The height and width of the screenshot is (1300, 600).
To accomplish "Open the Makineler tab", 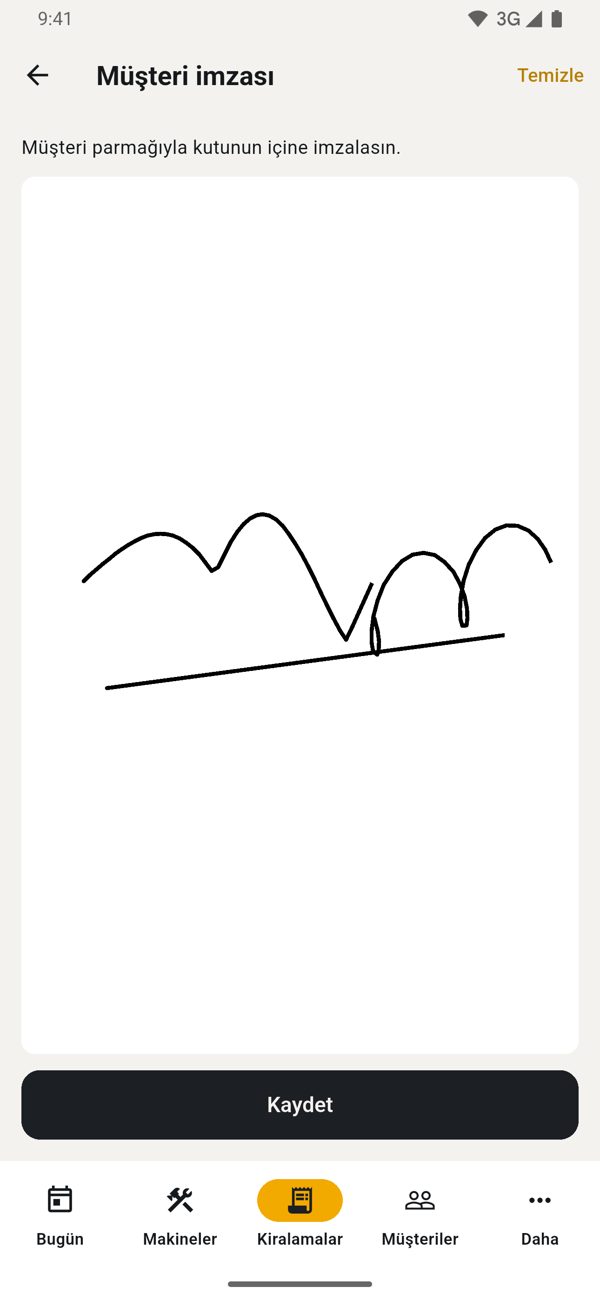I will pyautogui.click(x=180, y=1215).
